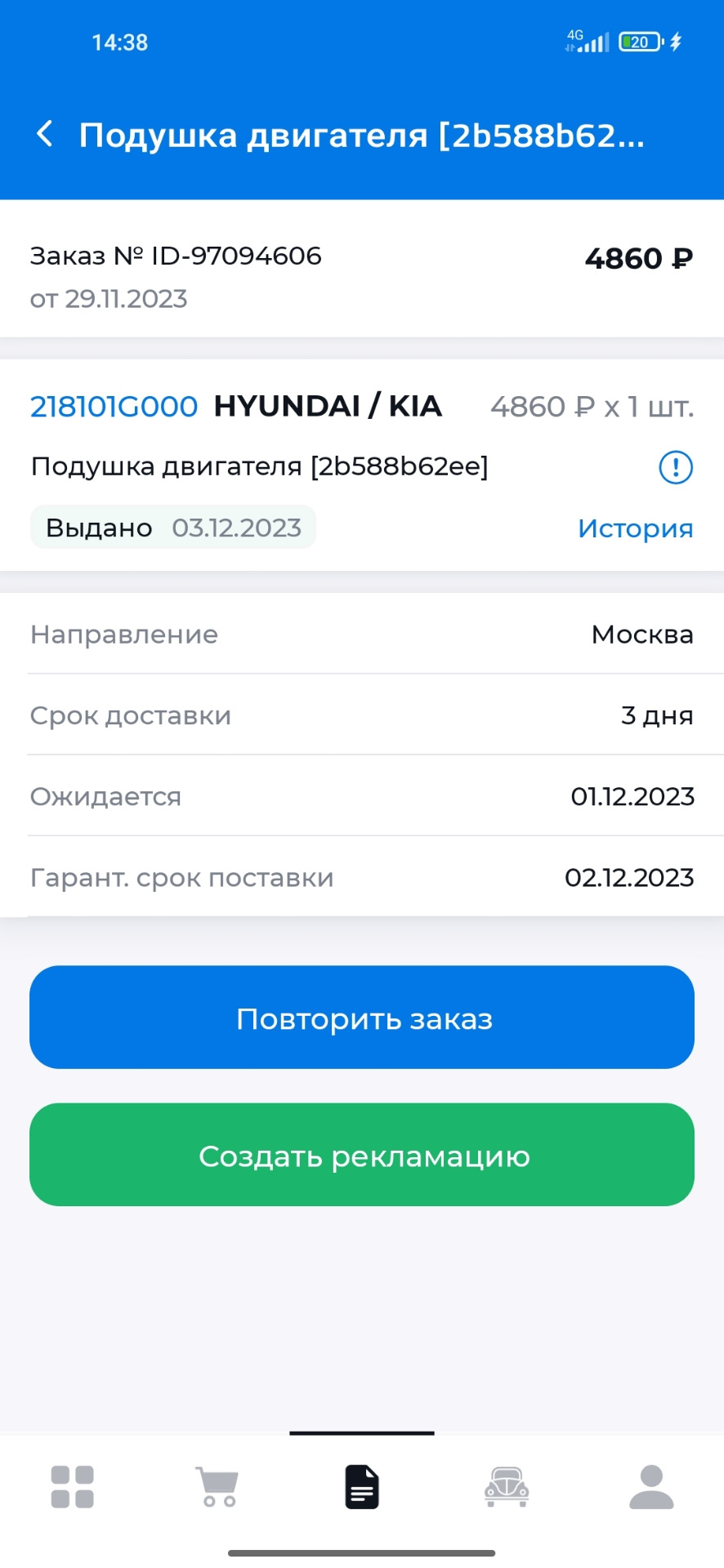This screenshot has width=724, height=1568.
Task: Open part number 218101G000 link
Action: point(113,406)
